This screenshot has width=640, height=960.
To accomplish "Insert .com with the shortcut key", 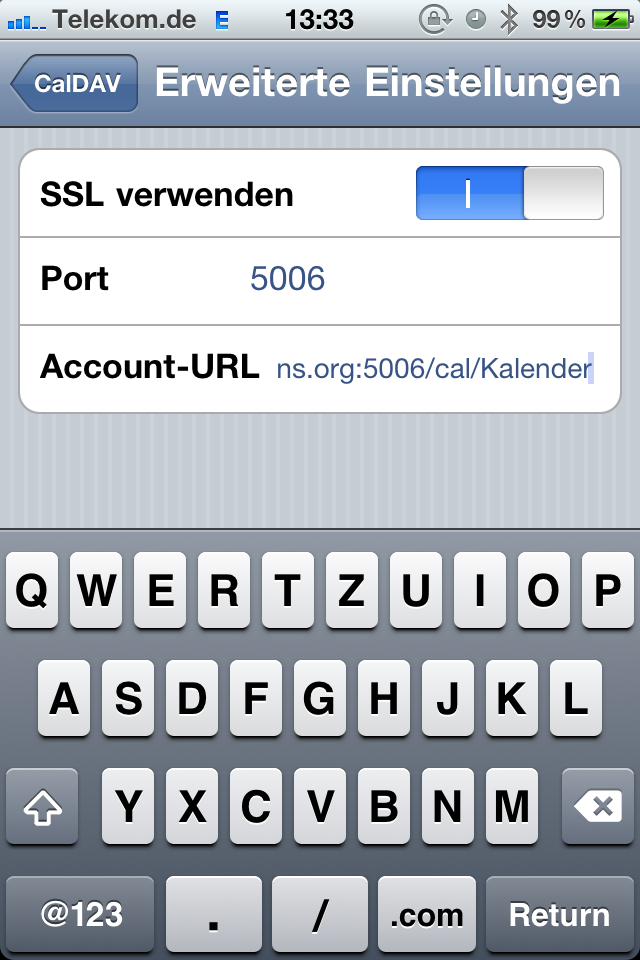I will (427, 914).
